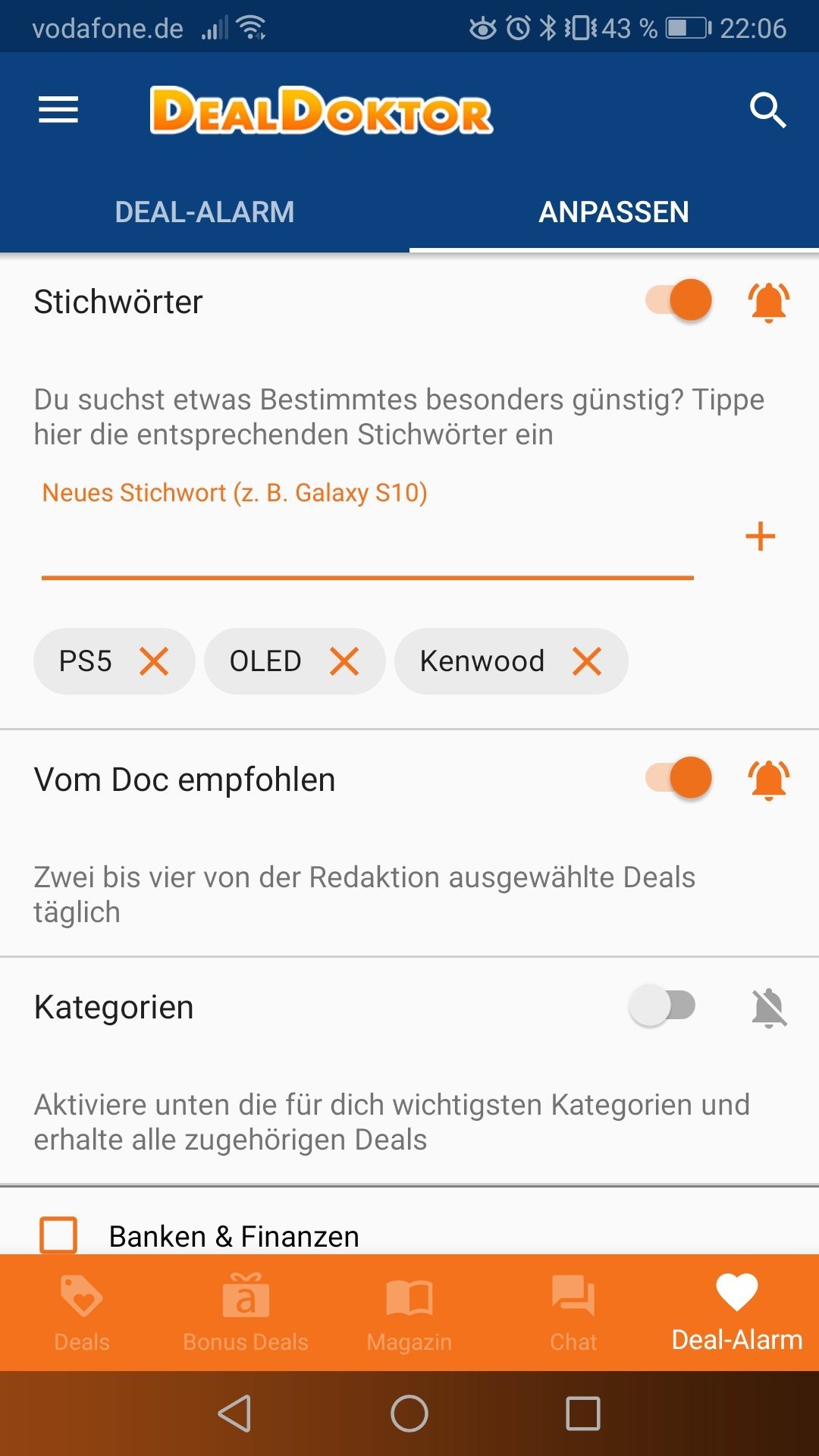This screenshot has height=1456, width=819.
Task: Disable the Vom Doc empfohlen switch
Action: click(679, 777)
